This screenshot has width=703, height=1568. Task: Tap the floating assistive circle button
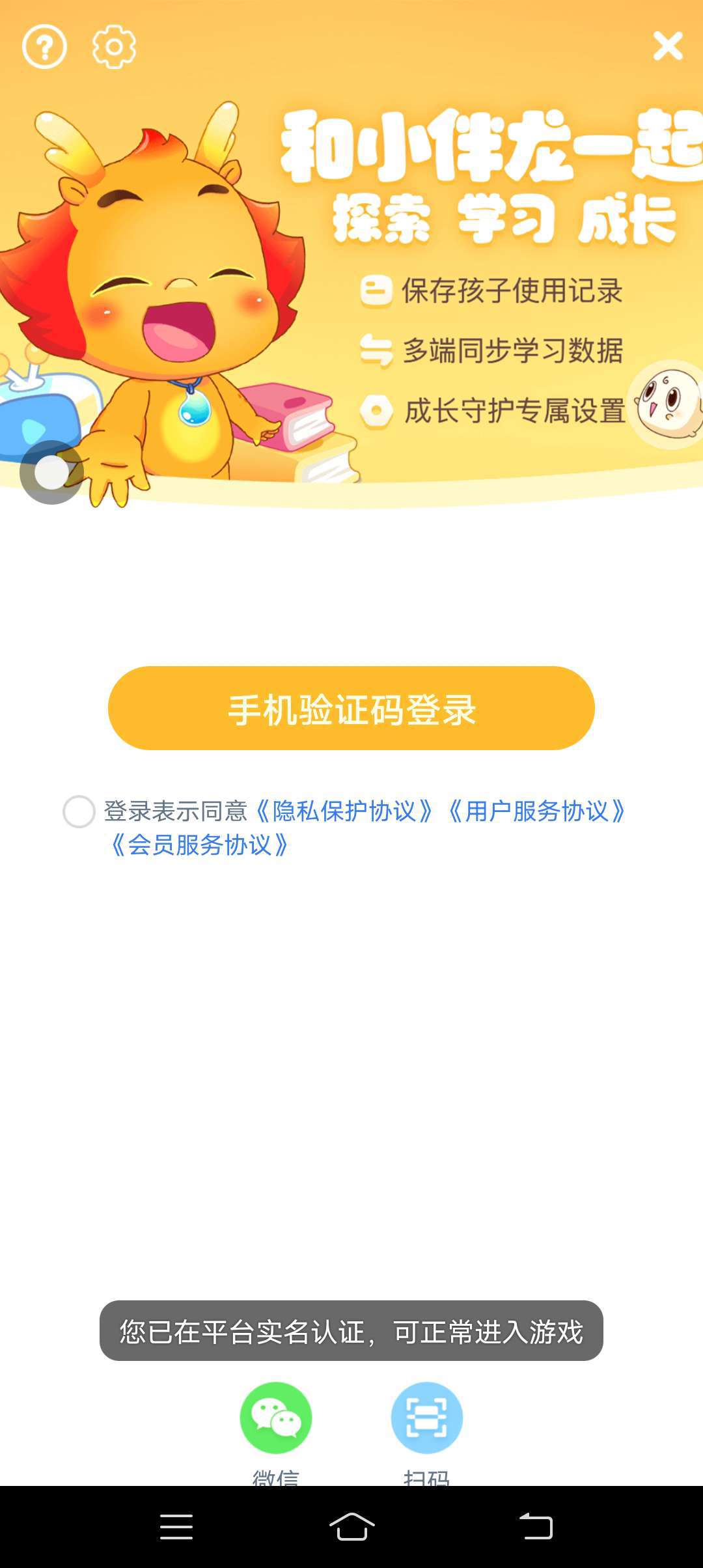[51, 472]
